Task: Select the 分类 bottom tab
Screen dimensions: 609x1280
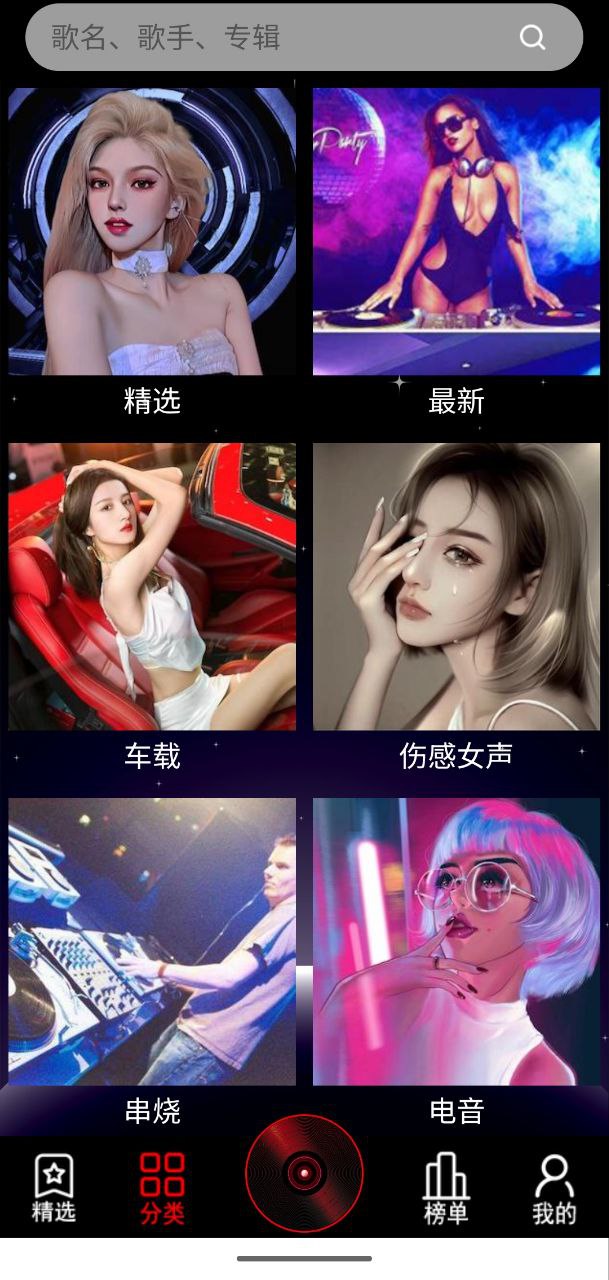Action: coord(162,1189)
